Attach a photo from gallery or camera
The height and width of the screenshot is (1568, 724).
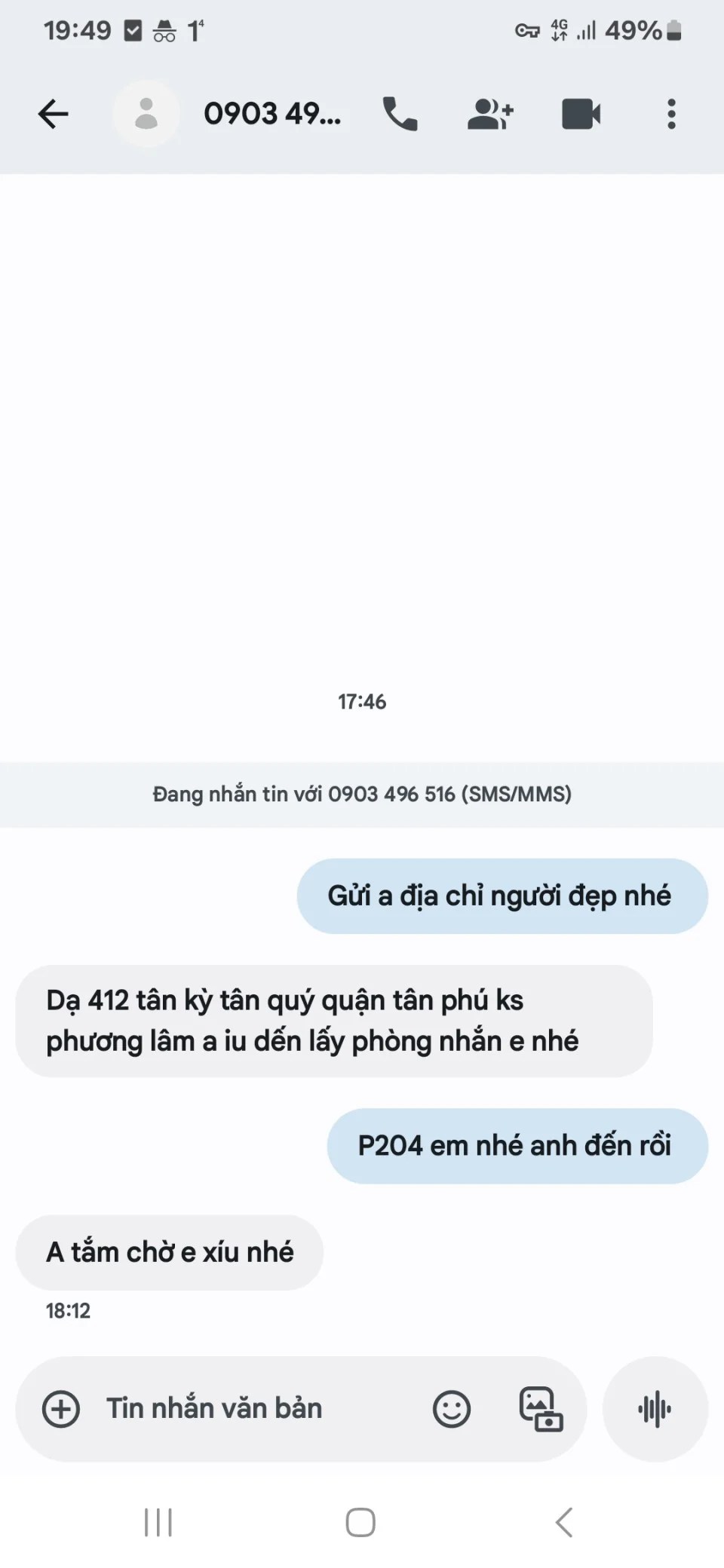pyautogui.click(x=541, y=1409)
